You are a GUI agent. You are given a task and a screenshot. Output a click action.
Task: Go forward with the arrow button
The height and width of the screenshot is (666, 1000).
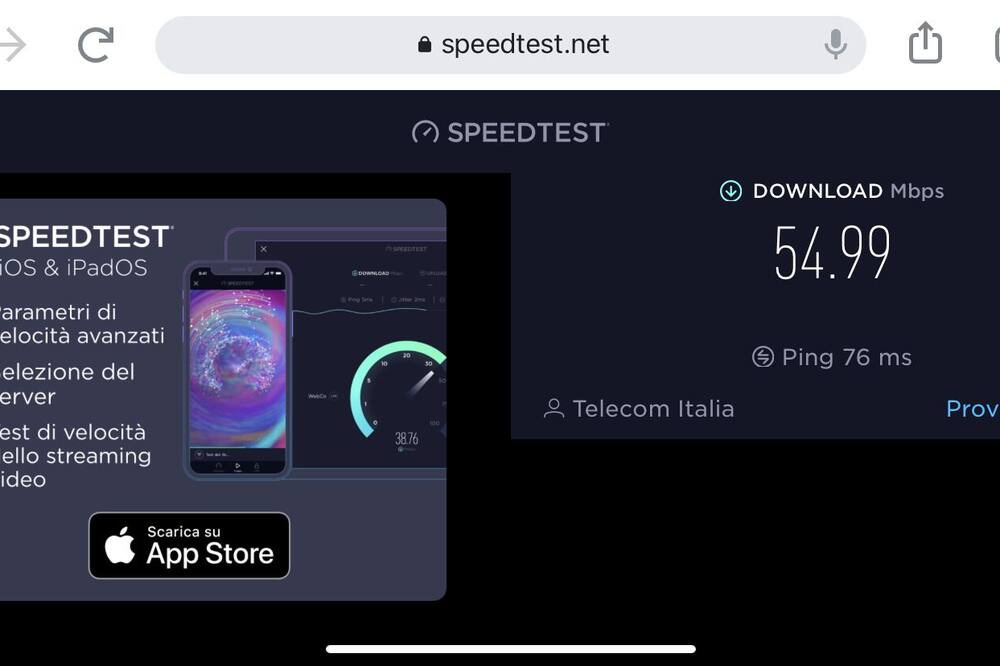pos(12,45)
